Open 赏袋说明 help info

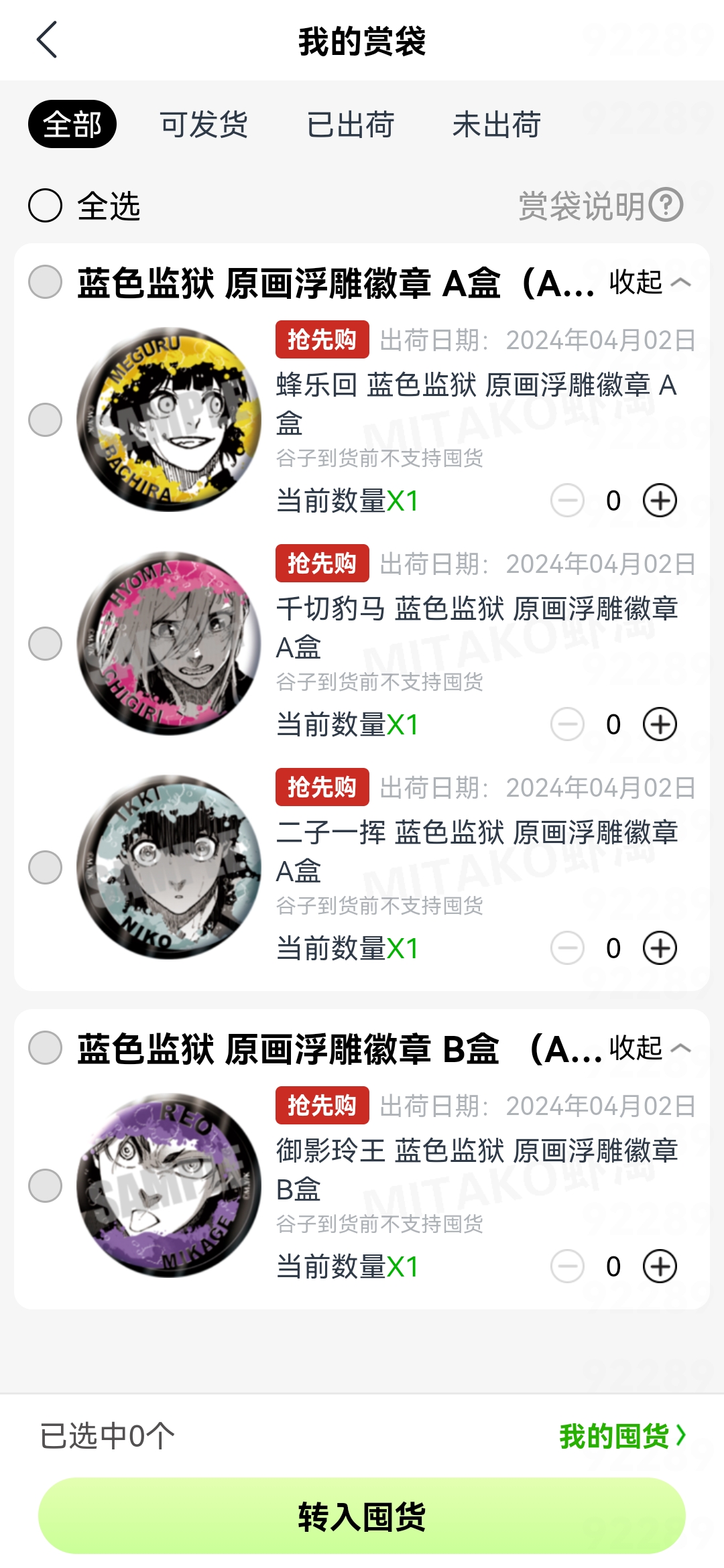pyautogui.click(x=600, y=205)
